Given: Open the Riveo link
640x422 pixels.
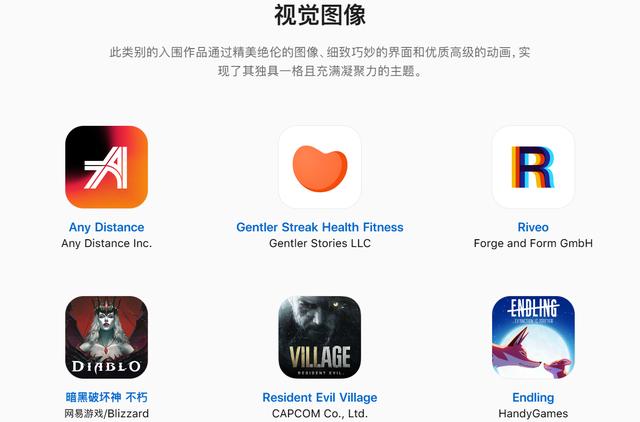Looking at the screenshot, I should (533, 227).
